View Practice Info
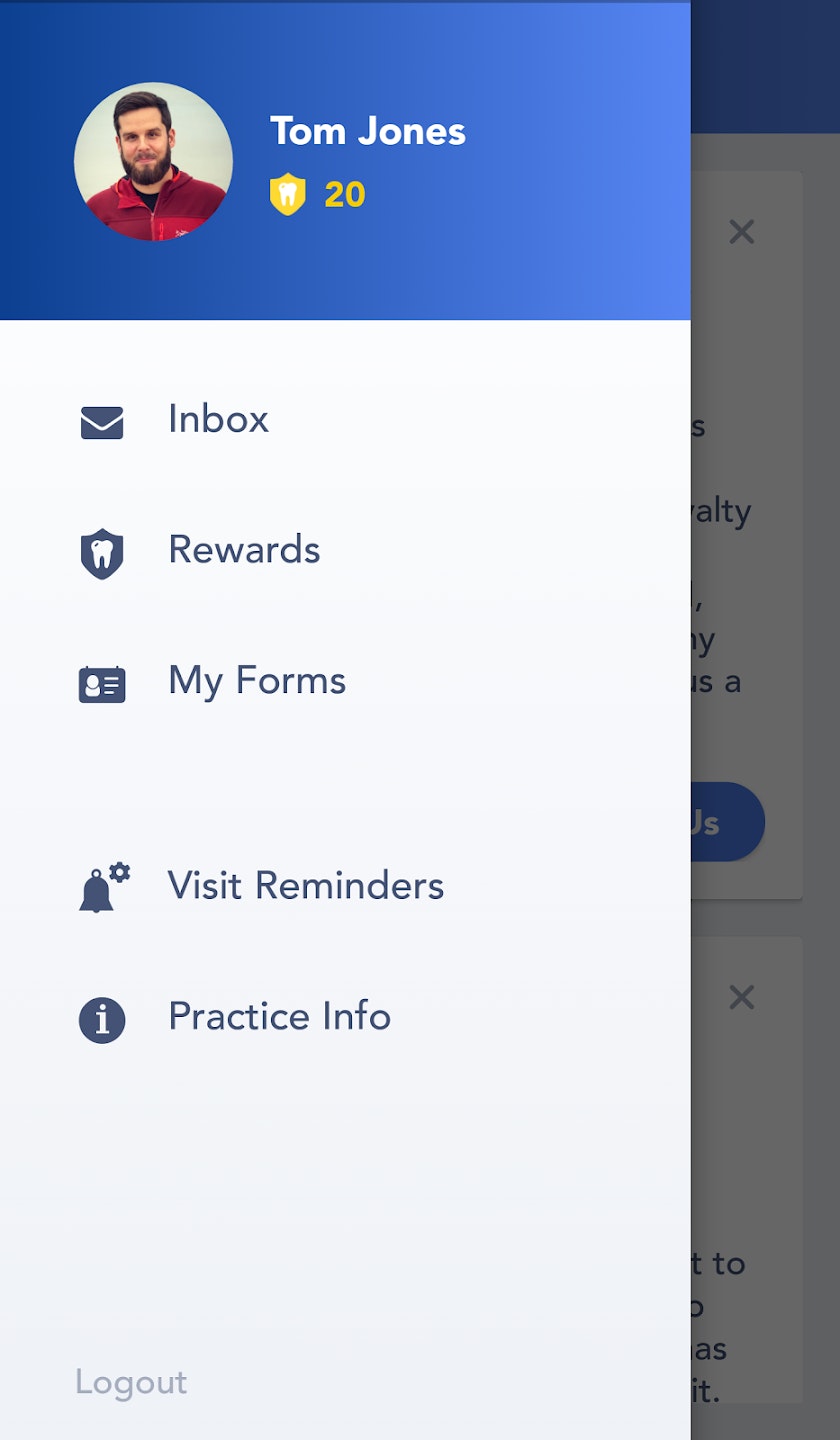Viewport: 840px width, 1440px height. click(279, 1017)
